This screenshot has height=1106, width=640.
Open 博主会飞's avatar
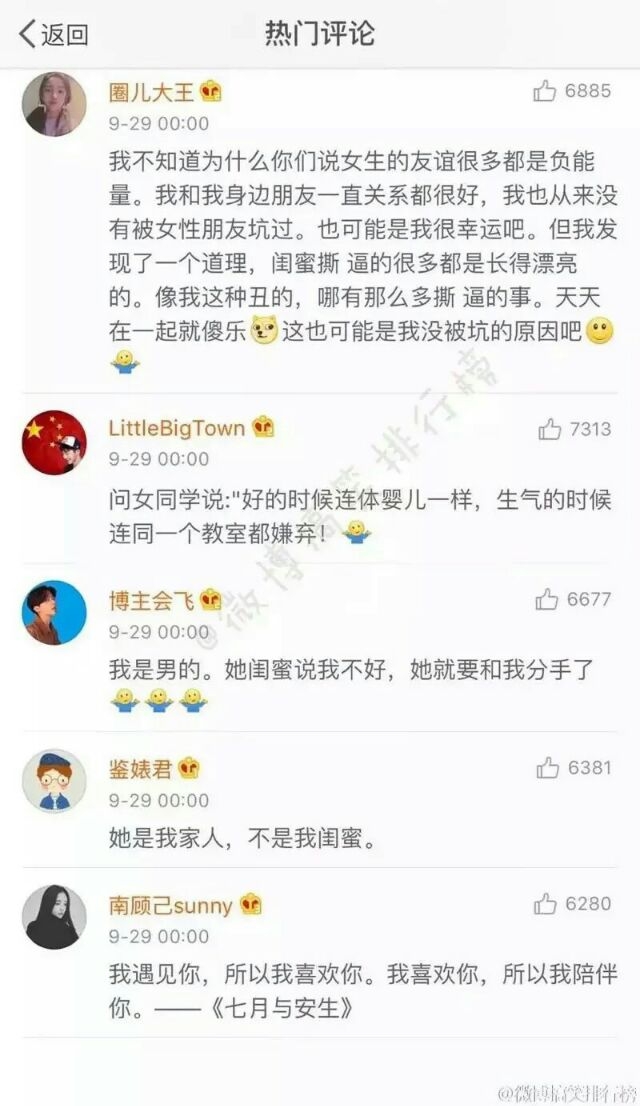coord(54,612)
